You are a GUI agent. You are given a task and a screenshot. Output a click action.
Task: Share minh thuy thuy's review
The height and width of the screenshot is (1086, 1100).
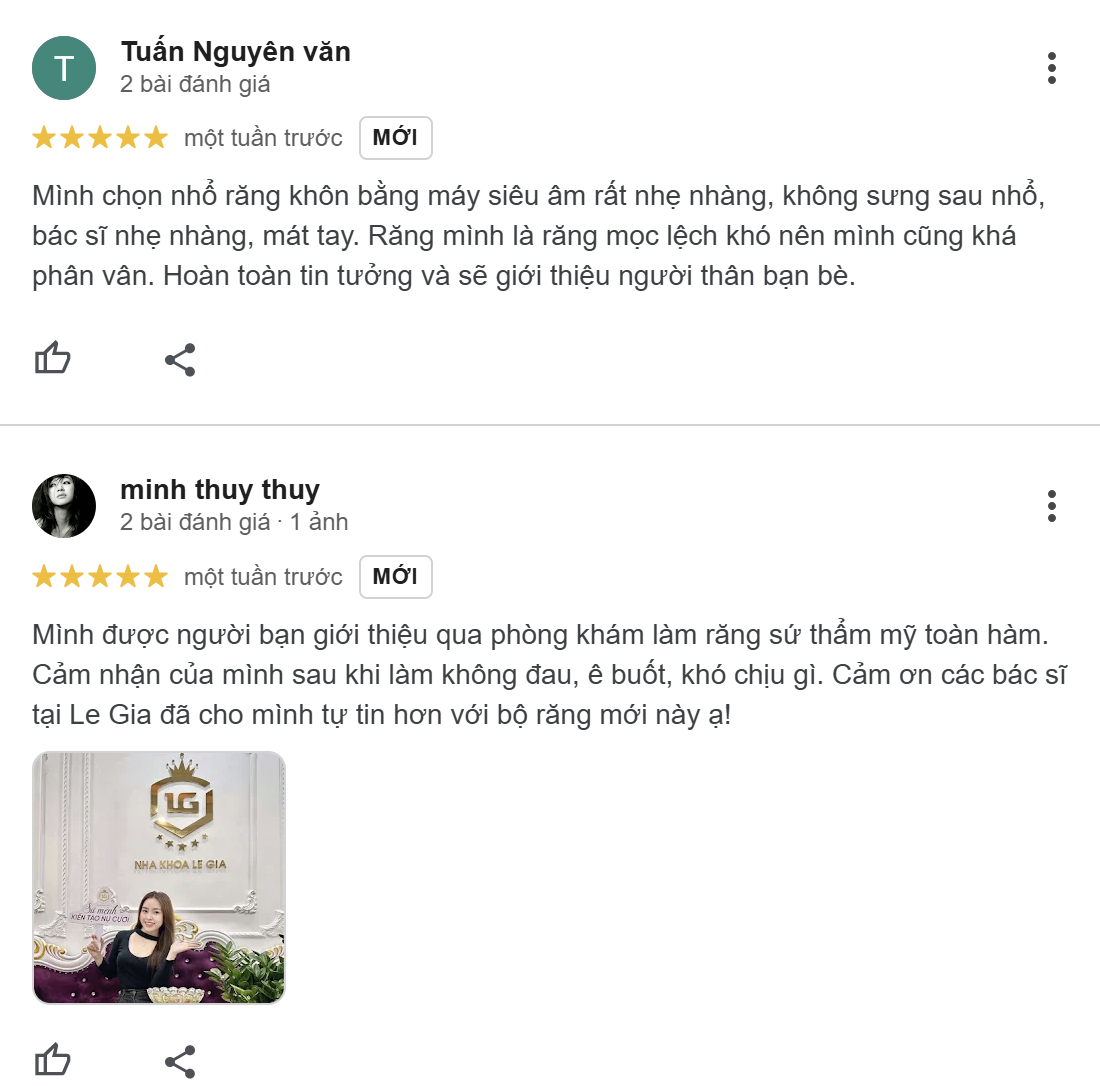coord(180,1061)
